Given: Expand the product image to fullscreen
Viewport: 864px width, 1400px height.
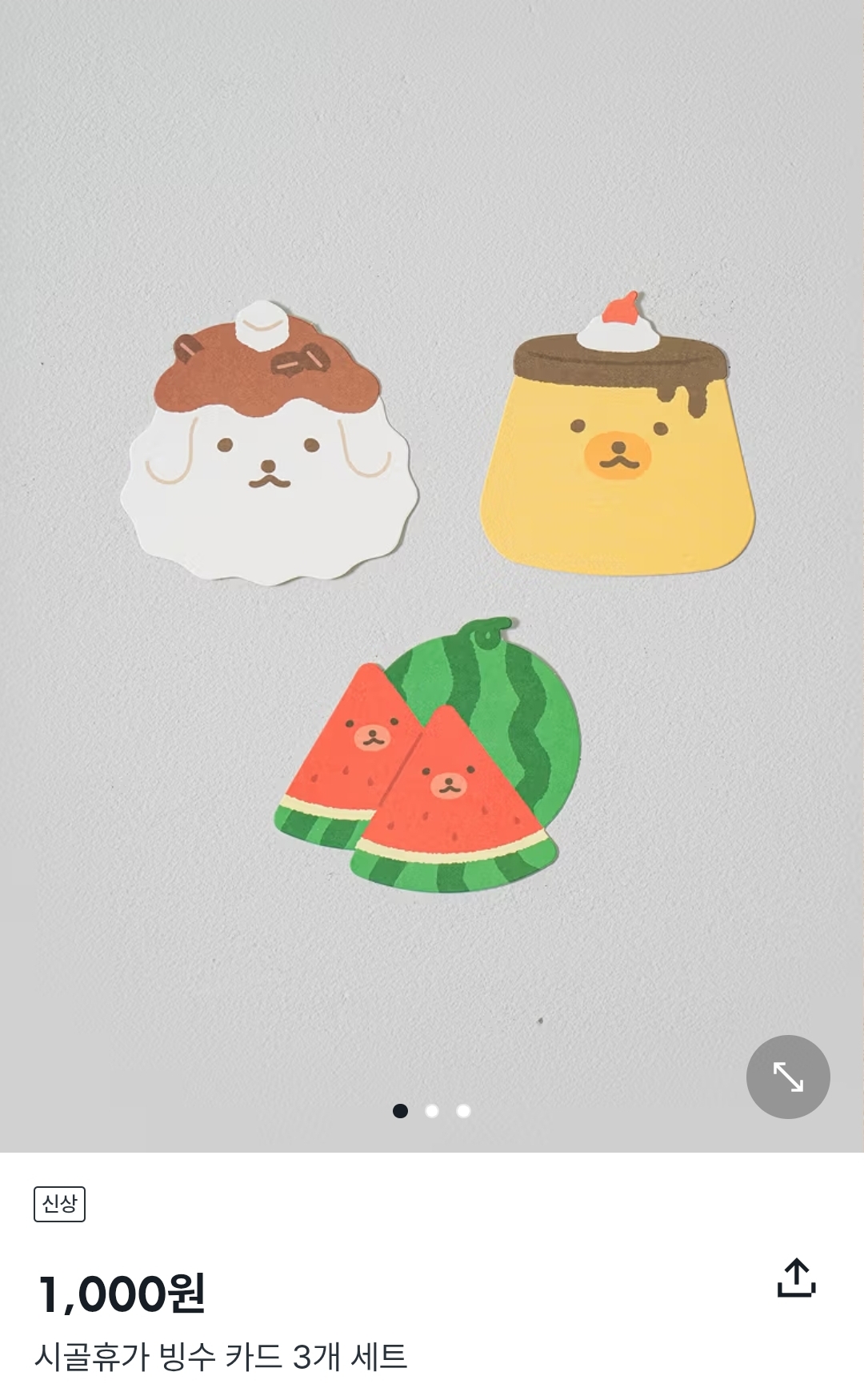Looking at the screenshot, I should pos(788,1077).
